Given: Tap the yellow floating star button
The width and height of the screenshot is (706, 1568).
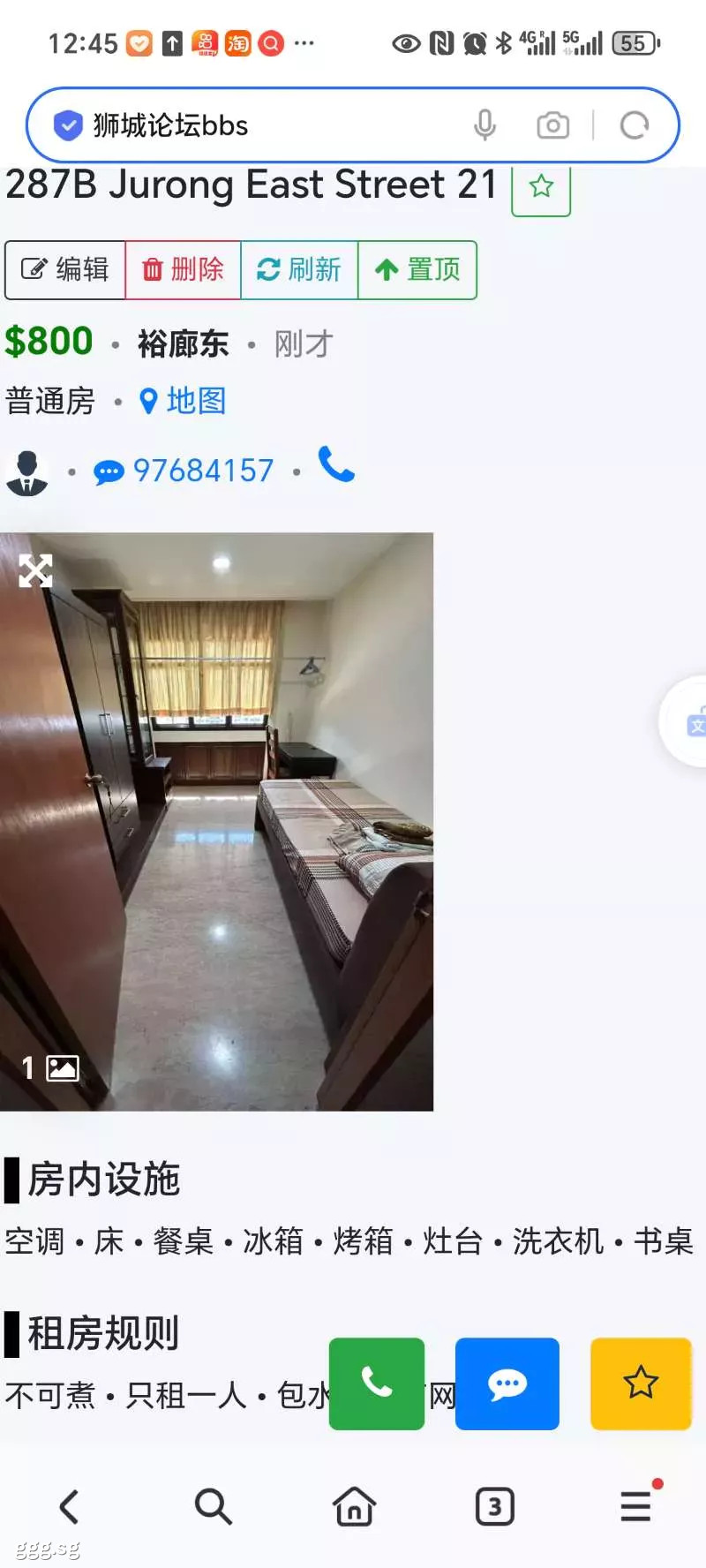Looking at the screenshot, I should point(641,1383).
